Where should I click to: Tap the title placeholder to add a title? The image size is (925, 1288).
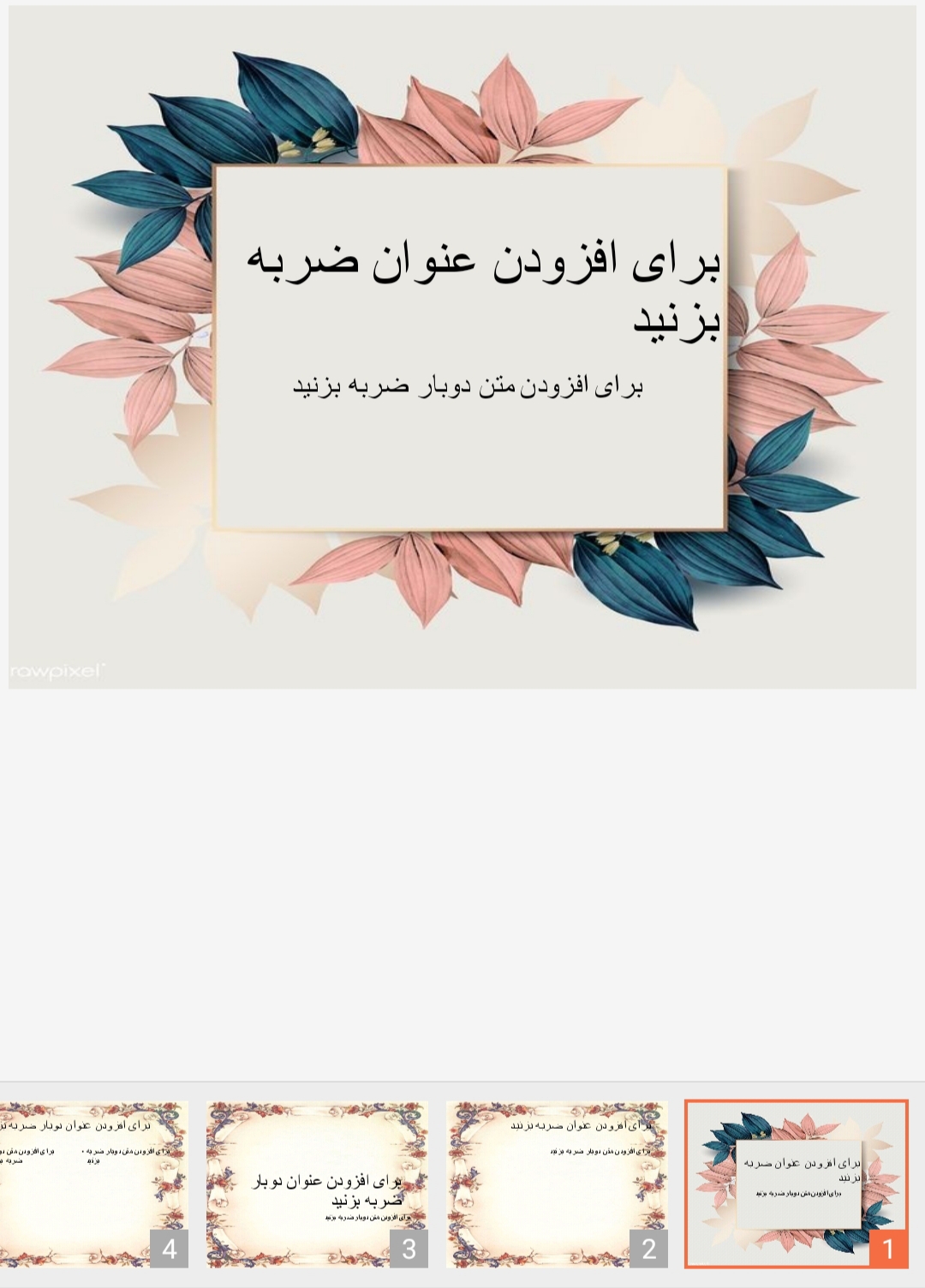coord(484,289)
